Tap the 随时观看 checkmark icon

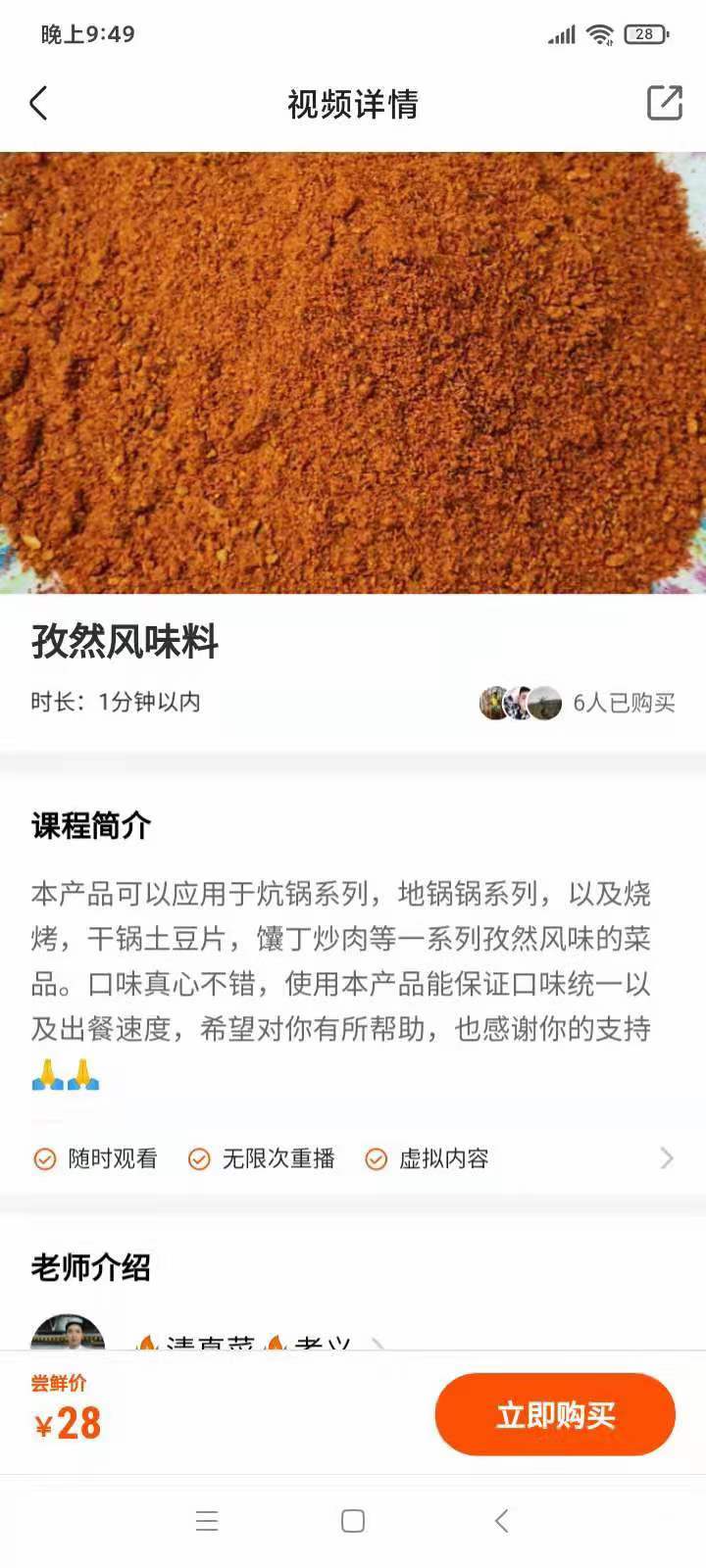(43, 1159)
